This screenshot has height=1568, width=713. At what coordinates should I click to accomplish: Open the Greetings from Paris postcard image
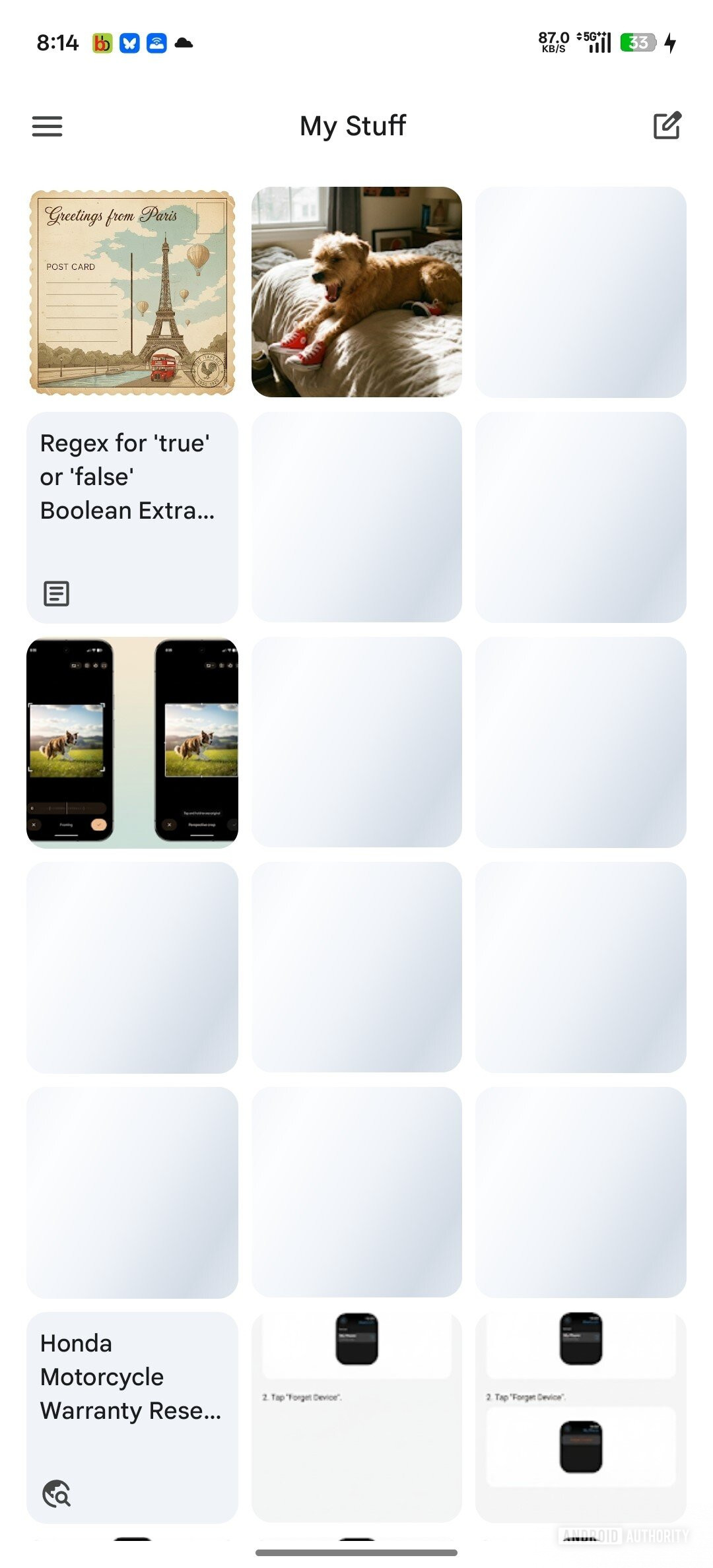click(x=132, y=292)
